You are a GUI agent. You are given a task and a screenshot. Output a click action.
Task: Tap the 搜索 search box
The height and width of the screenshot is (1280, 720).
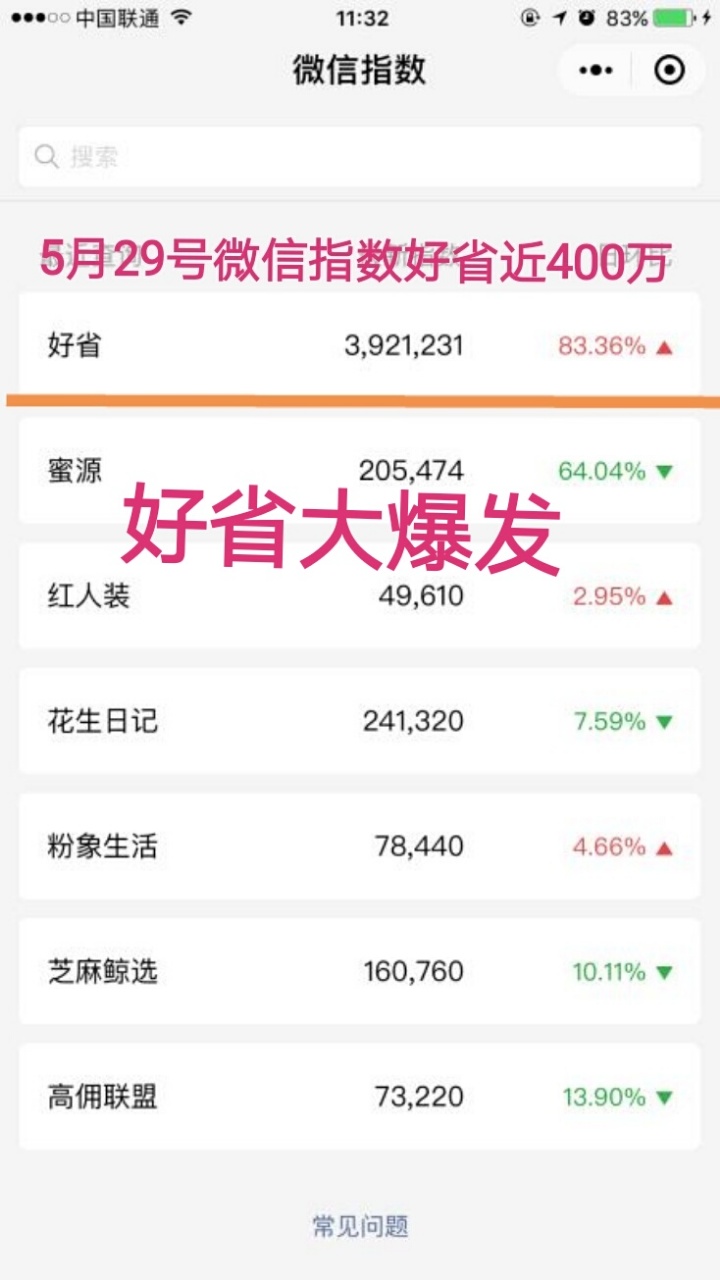[x=360, y=157]
